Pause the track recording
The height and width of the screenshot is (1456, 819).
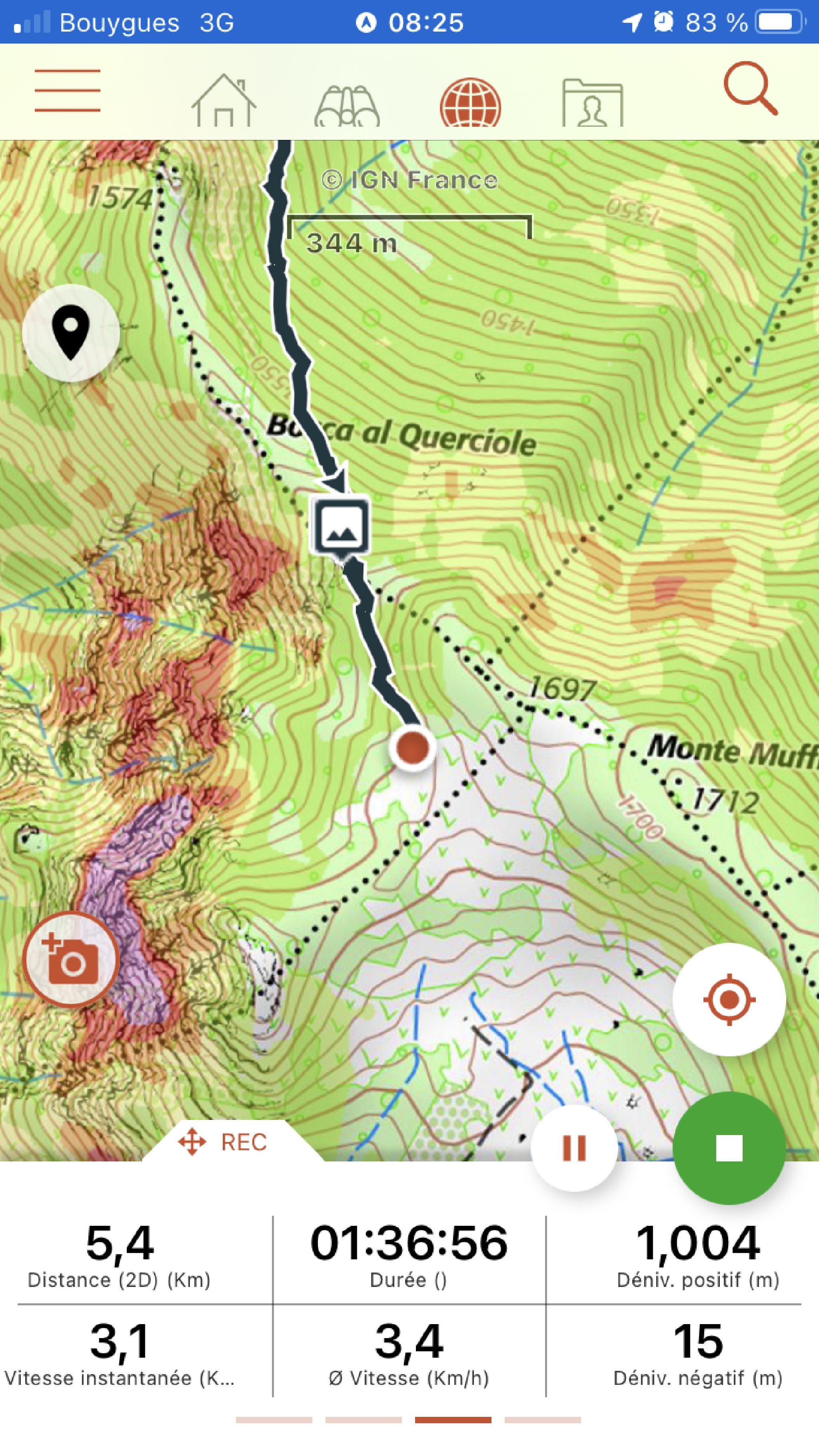[573, 1148]
